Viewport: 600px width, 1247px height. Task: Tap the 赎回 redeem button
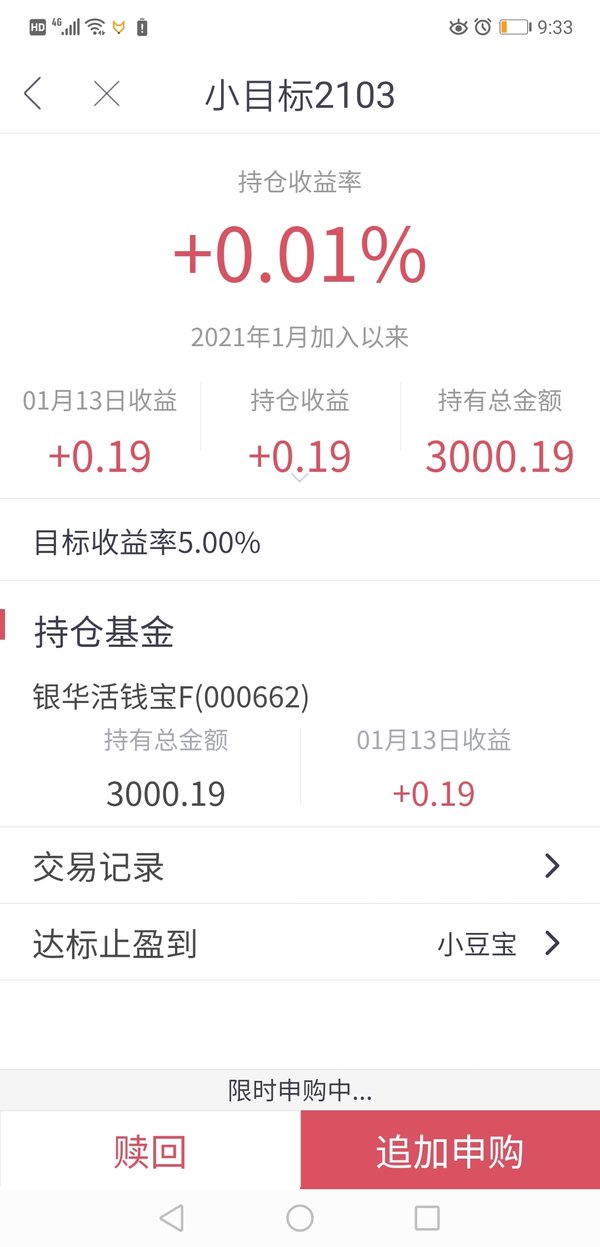[150, 1151]
